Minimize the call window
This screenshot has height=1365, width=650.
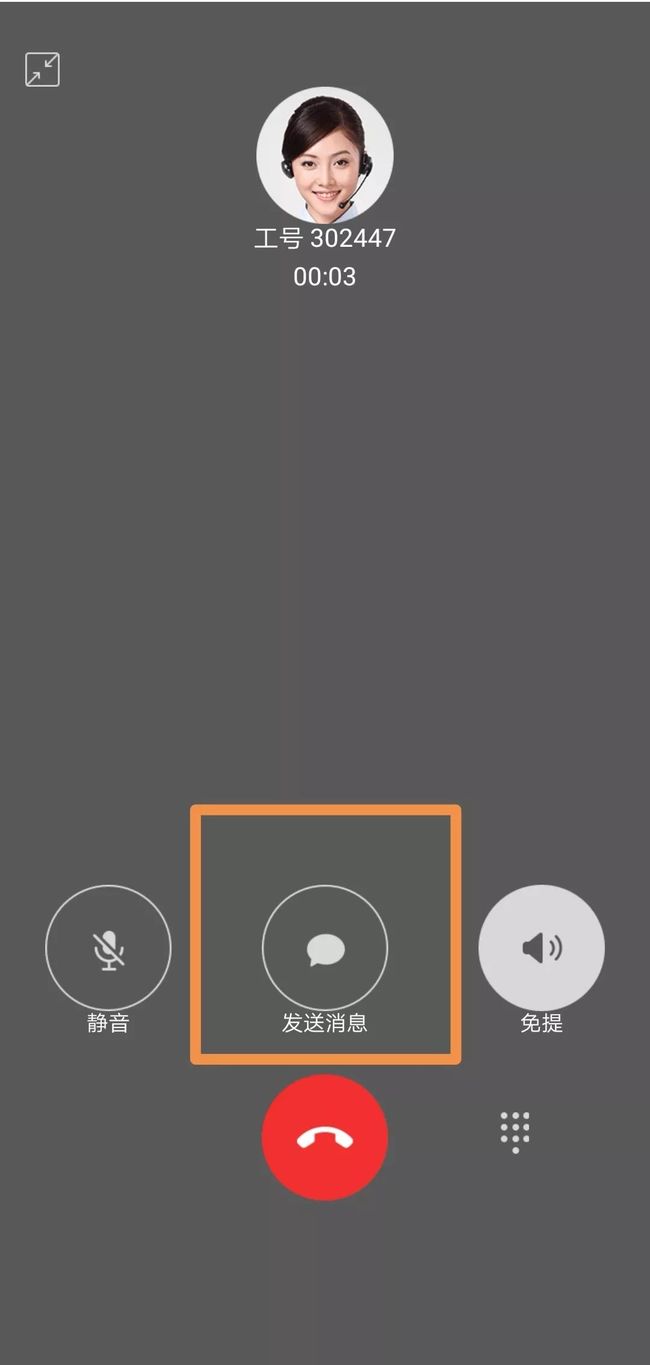click(x=42, y=70)
